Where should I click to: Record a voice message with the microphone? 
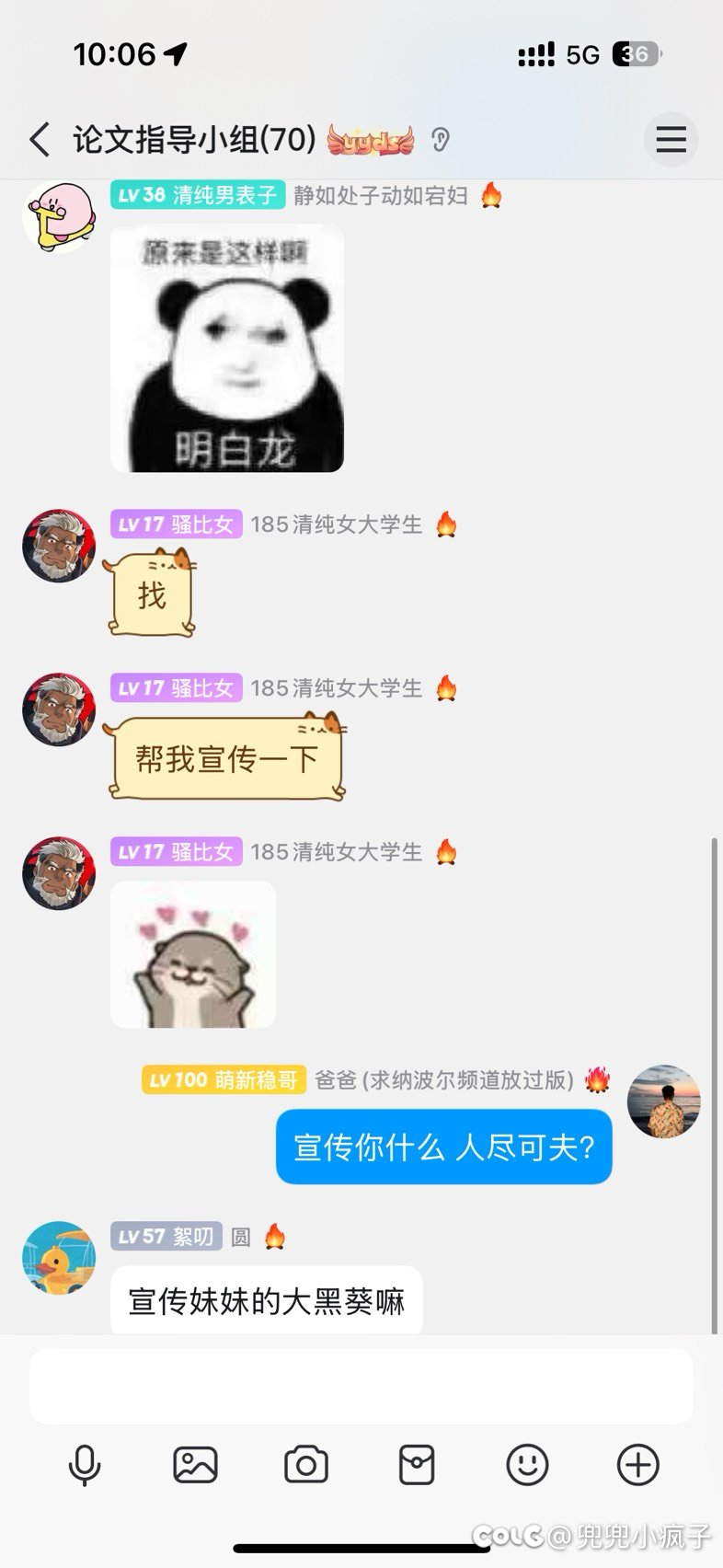click(x=85, y=1464)
